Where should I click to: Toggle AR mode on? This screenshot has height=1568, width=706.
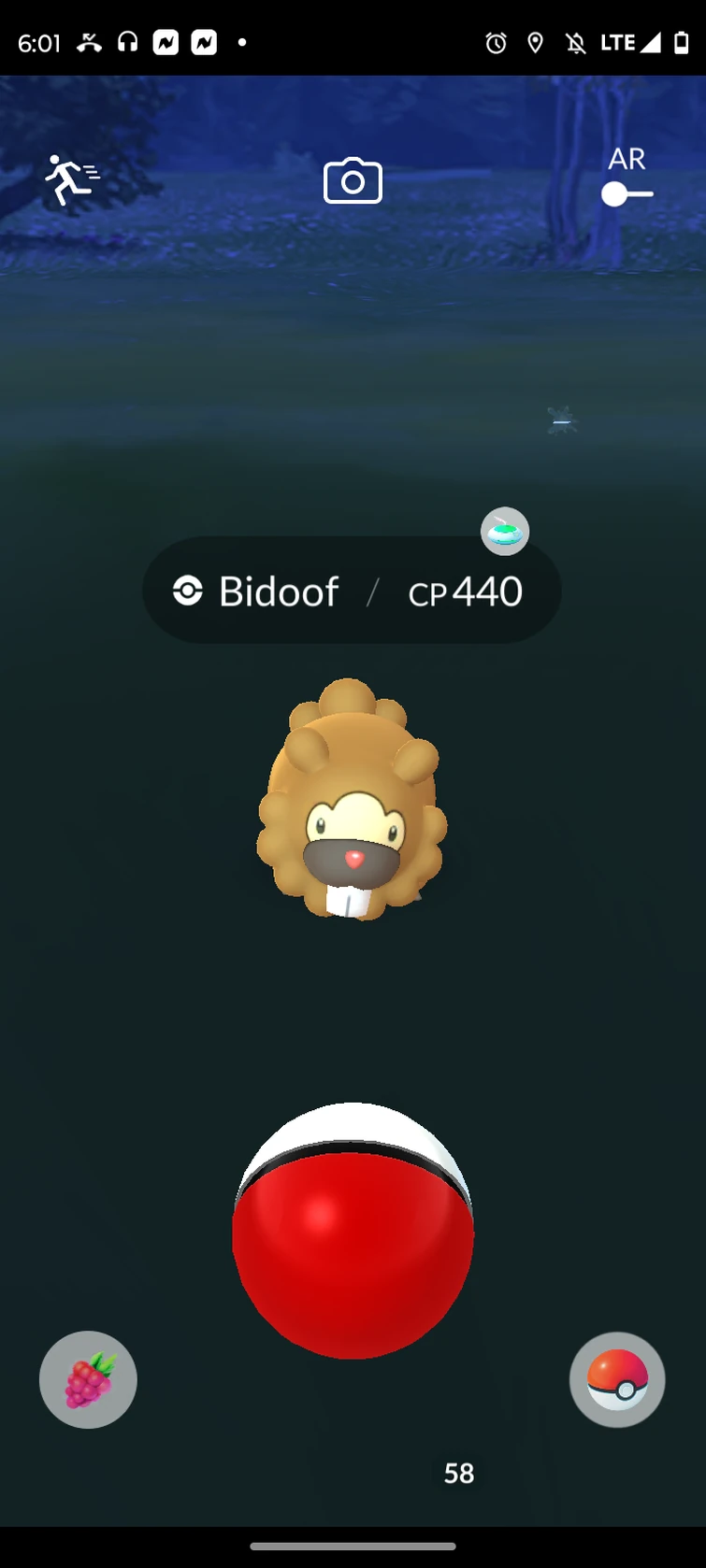(626, 193)
